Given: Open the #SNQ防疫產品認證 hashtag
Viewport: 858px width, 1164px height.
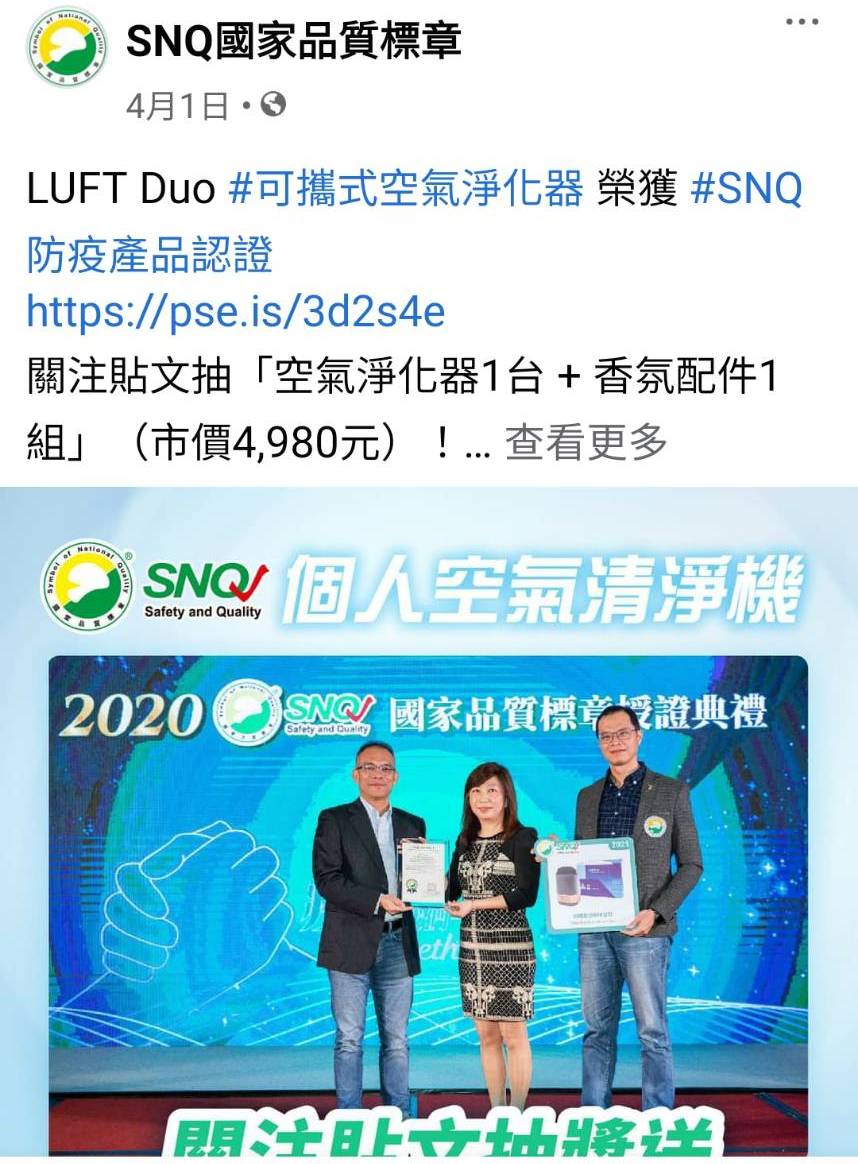Looking at the screenshot, I should tap(150, 256).
